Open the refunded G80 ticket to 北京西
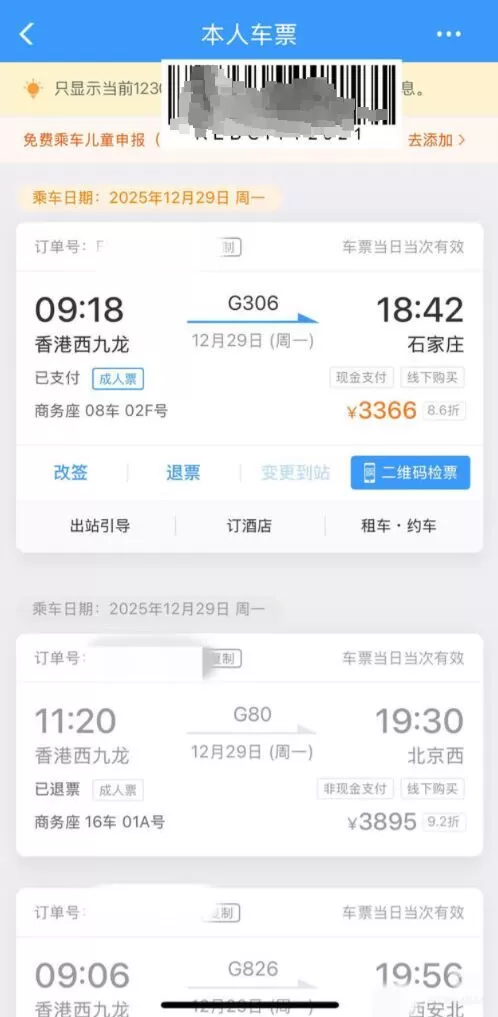Image resolution: width=498 pixels, height=1017 pixels. pos(249,745)
